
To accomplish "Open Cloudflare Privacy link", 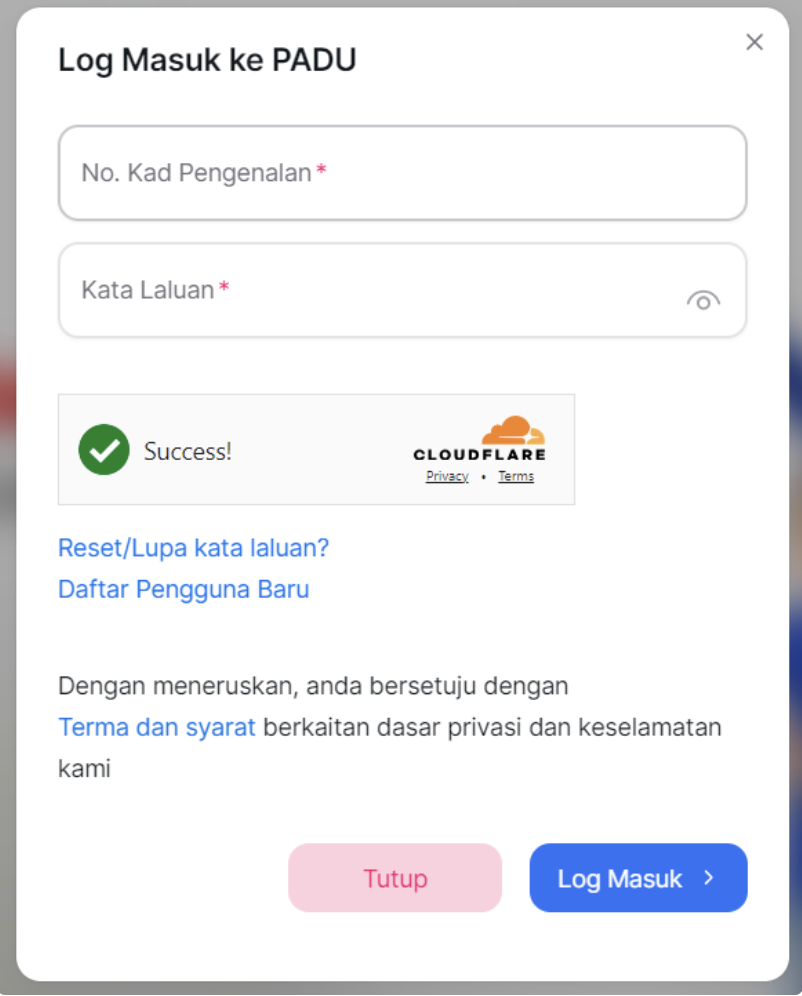I will [447, 477].
